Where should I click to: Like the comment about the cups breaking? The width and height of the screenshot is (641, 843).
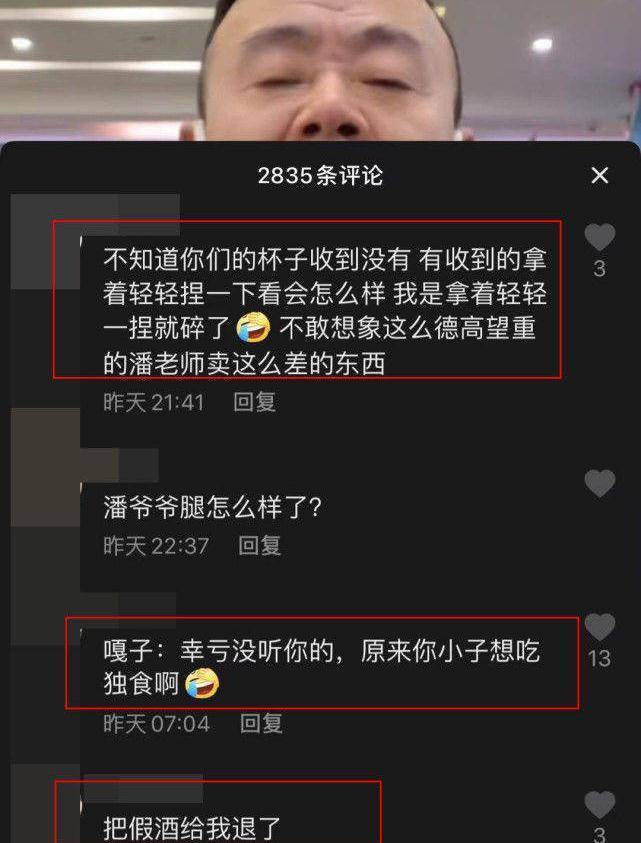point(599,238)
